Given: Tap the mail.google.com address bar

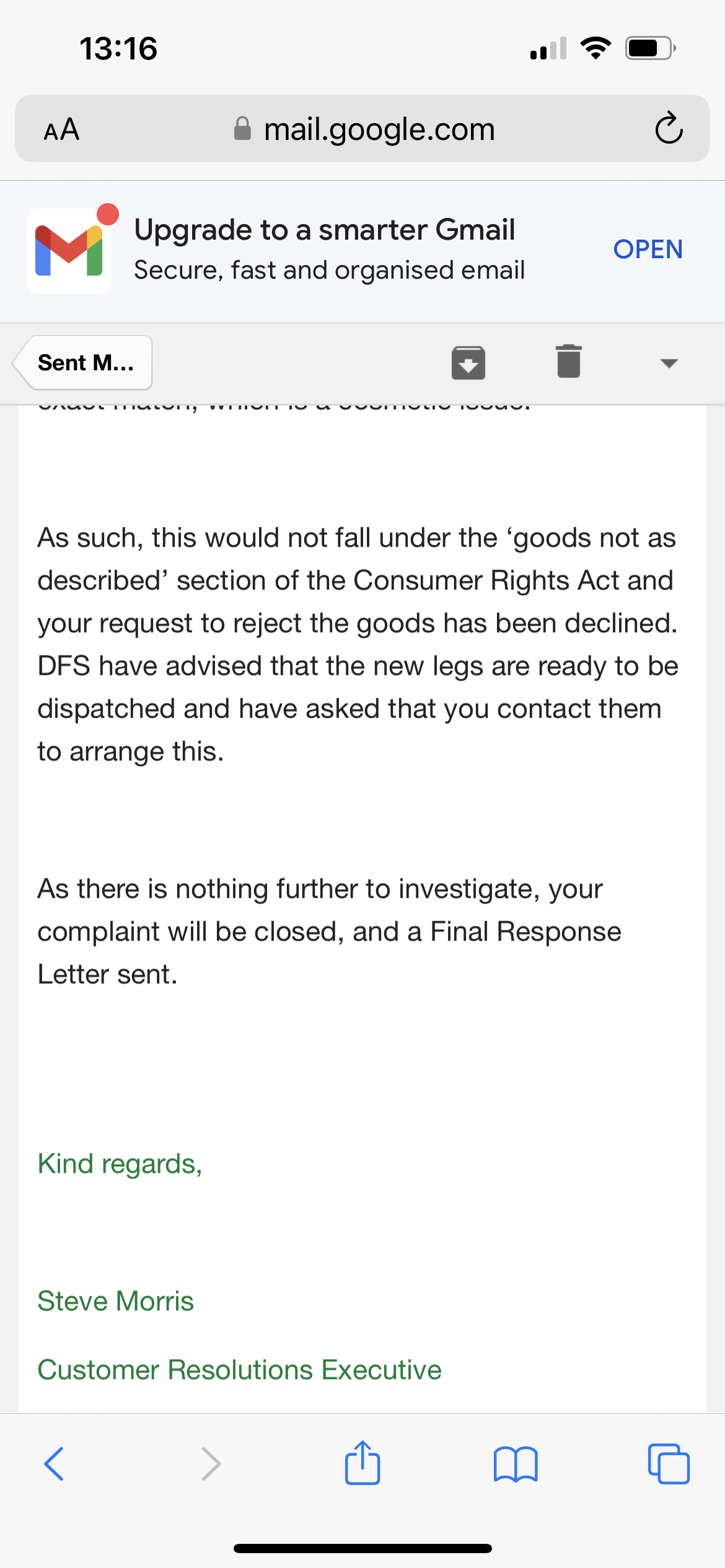Looking at the screenshot, I should (x=362, y=129).
